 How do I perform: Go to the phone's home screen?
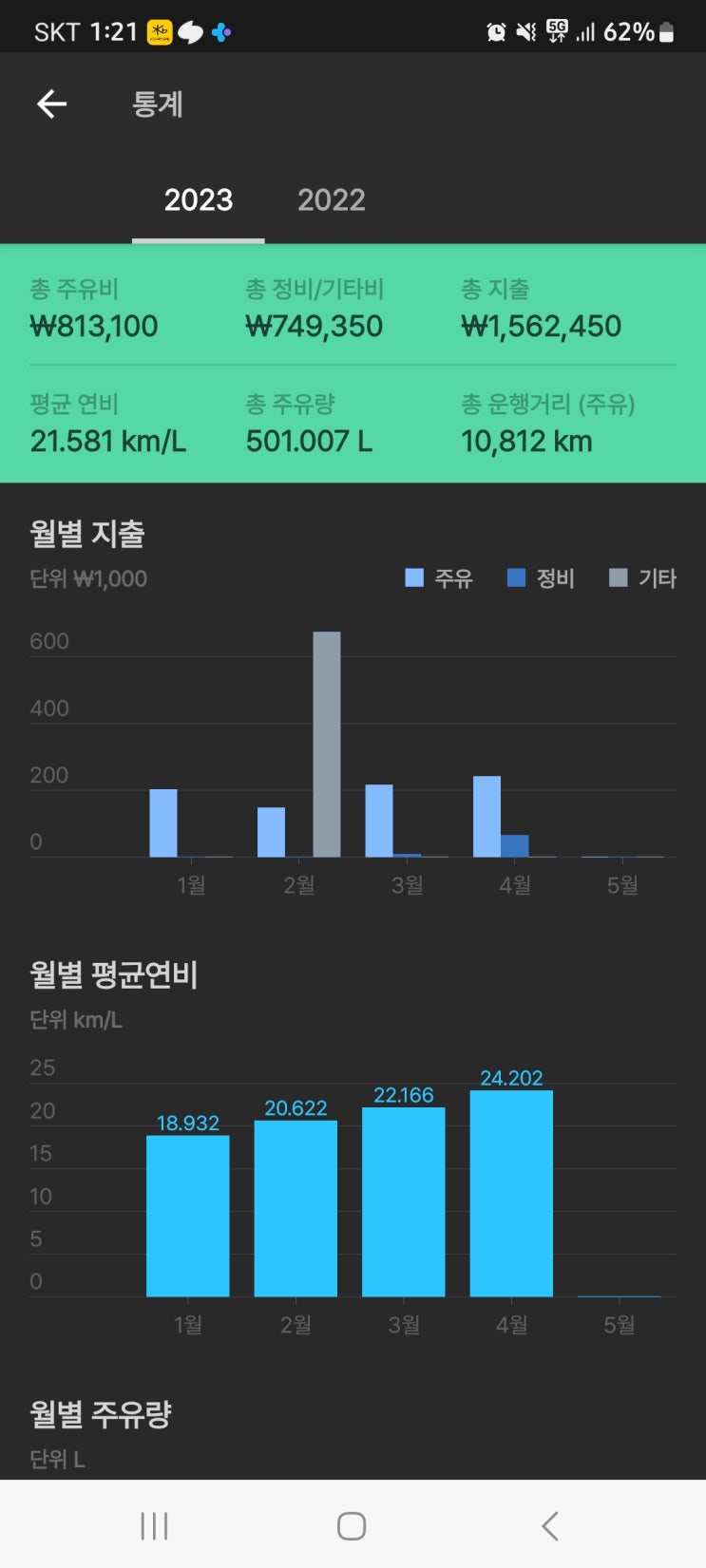click(352, 1525)
